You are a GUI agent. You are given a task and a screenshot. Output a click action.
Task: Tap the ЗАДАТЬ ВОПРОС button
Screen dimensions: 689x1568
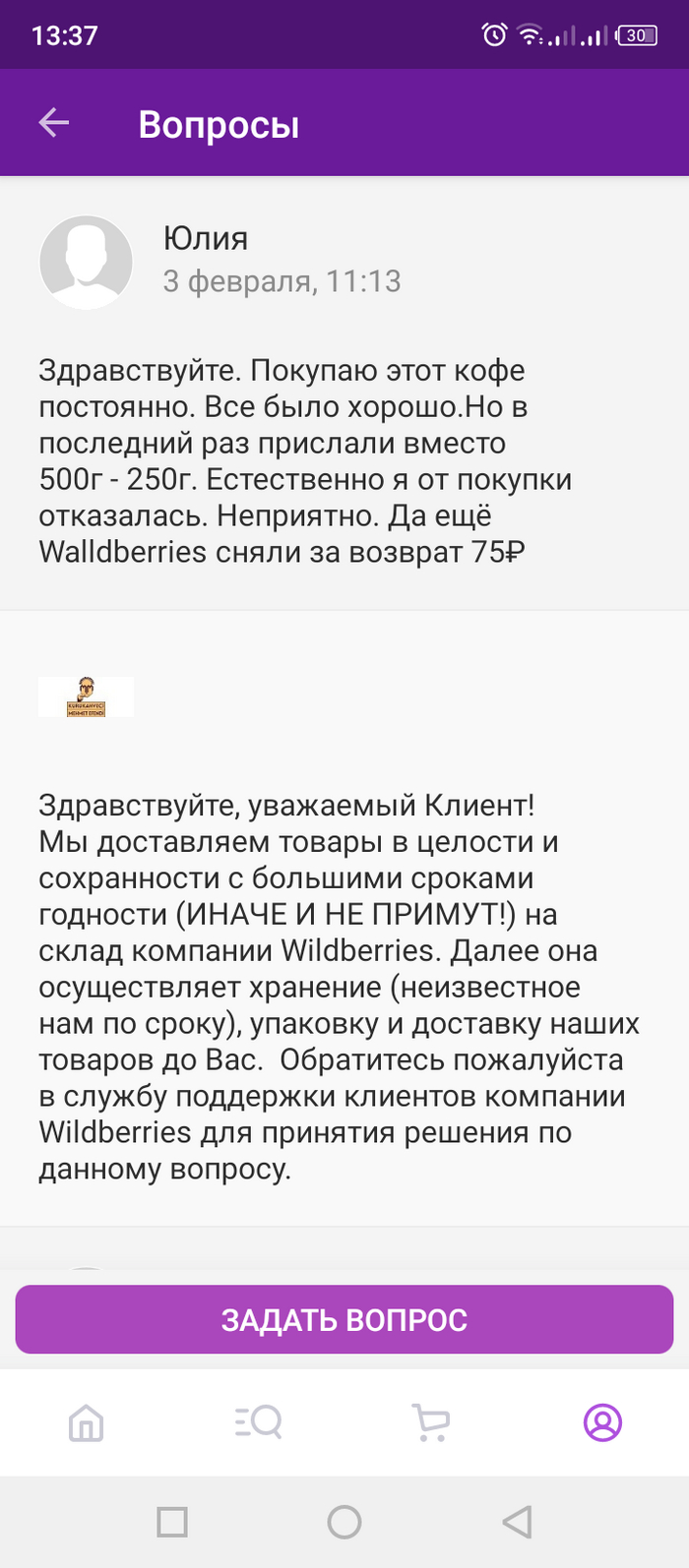344,1319
